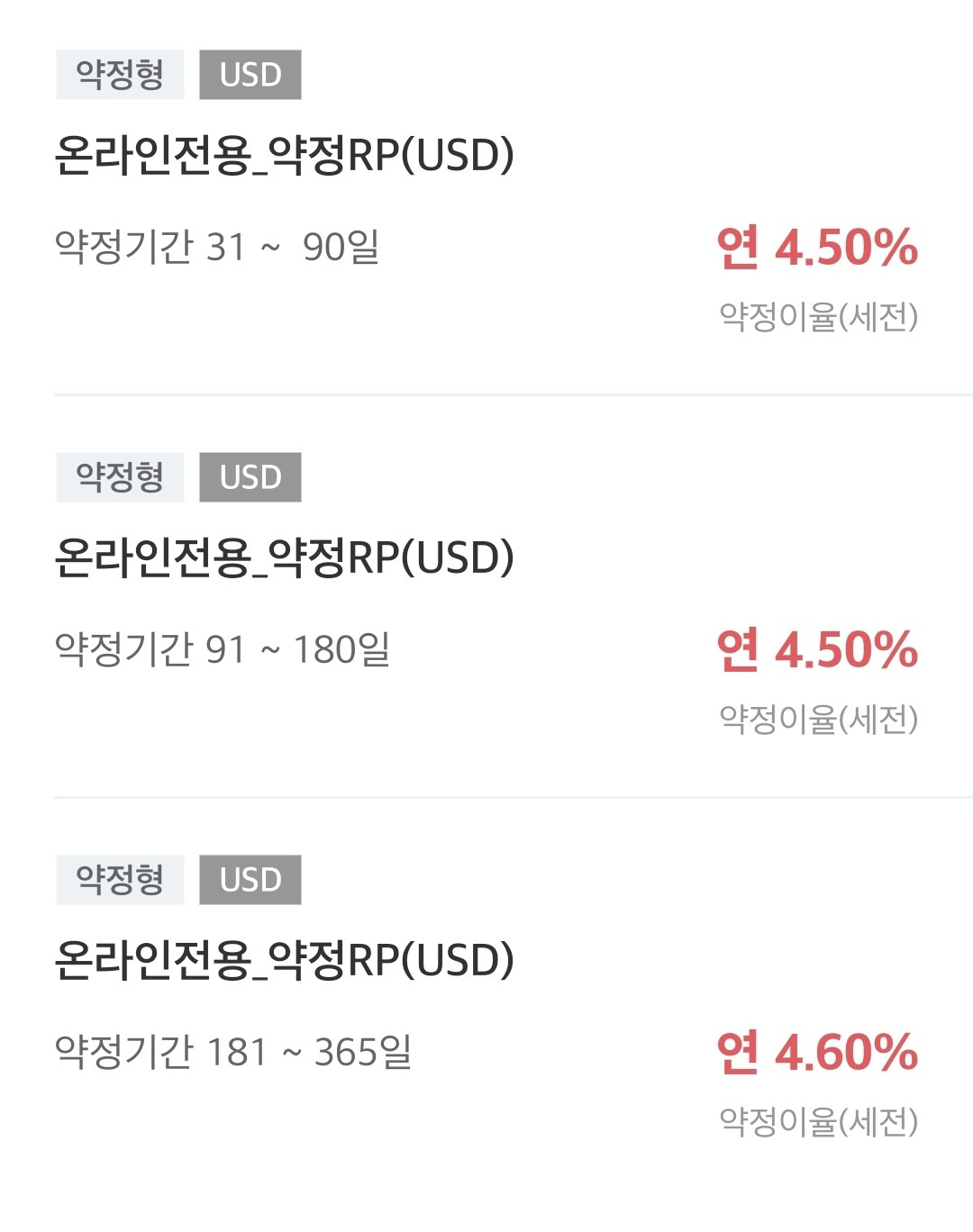Select the 약정형 tag on the third product
This screenshot has height=1232, width=973.
point(120,879)
